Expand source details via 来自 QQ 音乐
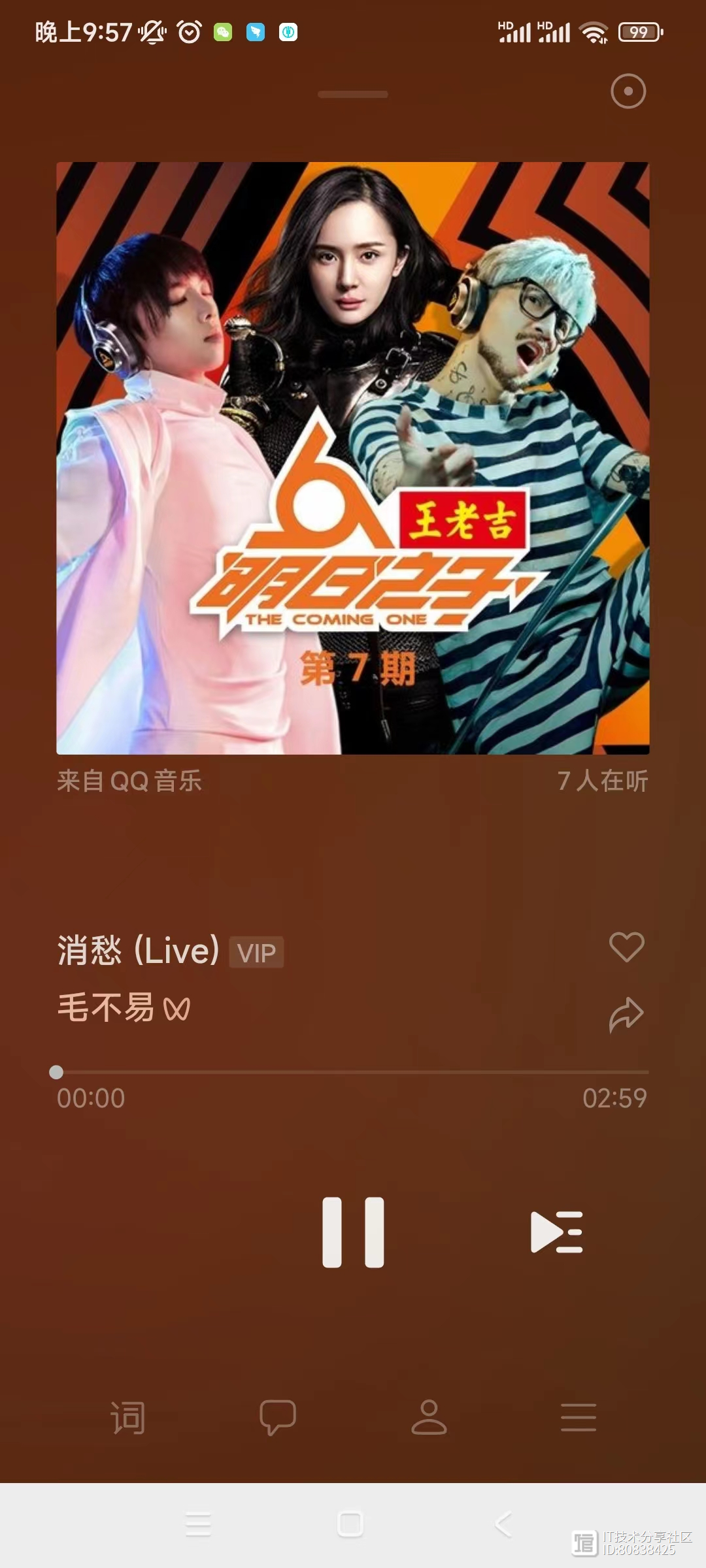 129,781
